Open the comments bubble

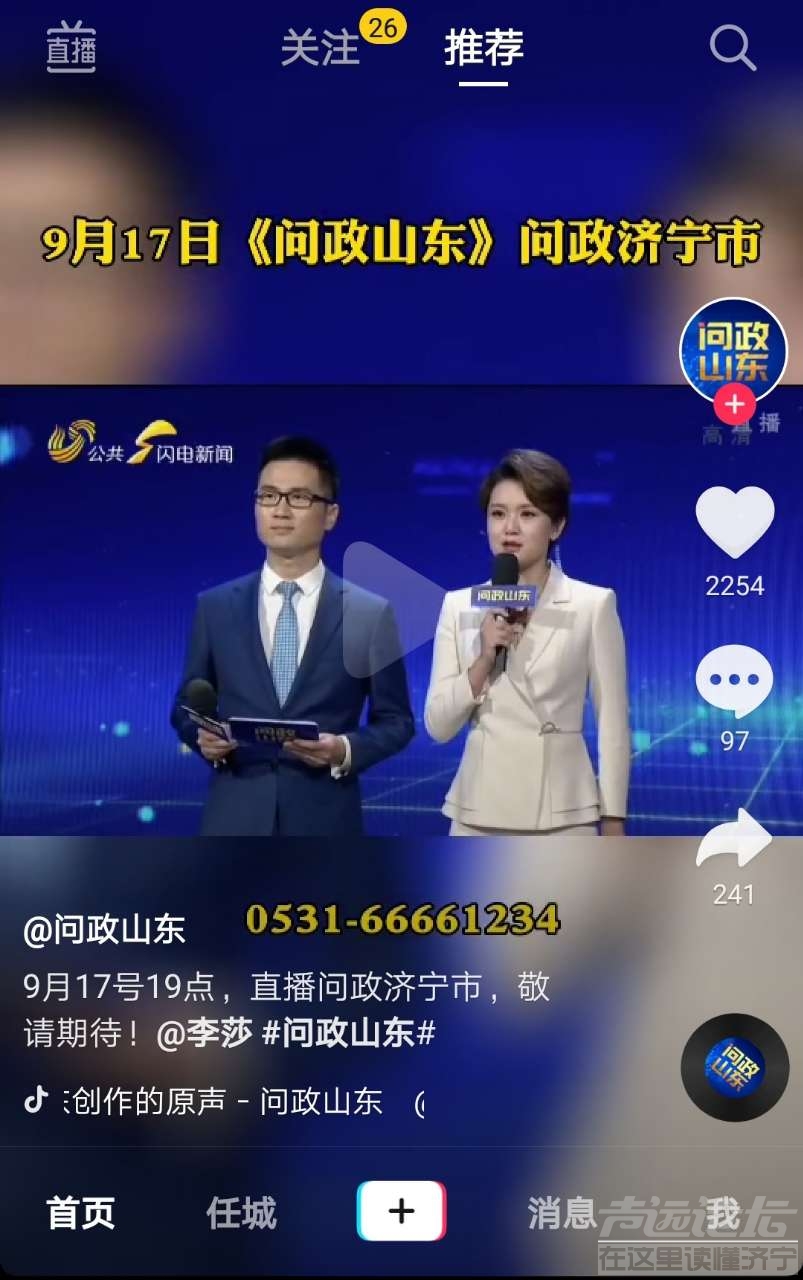(735, 682)
